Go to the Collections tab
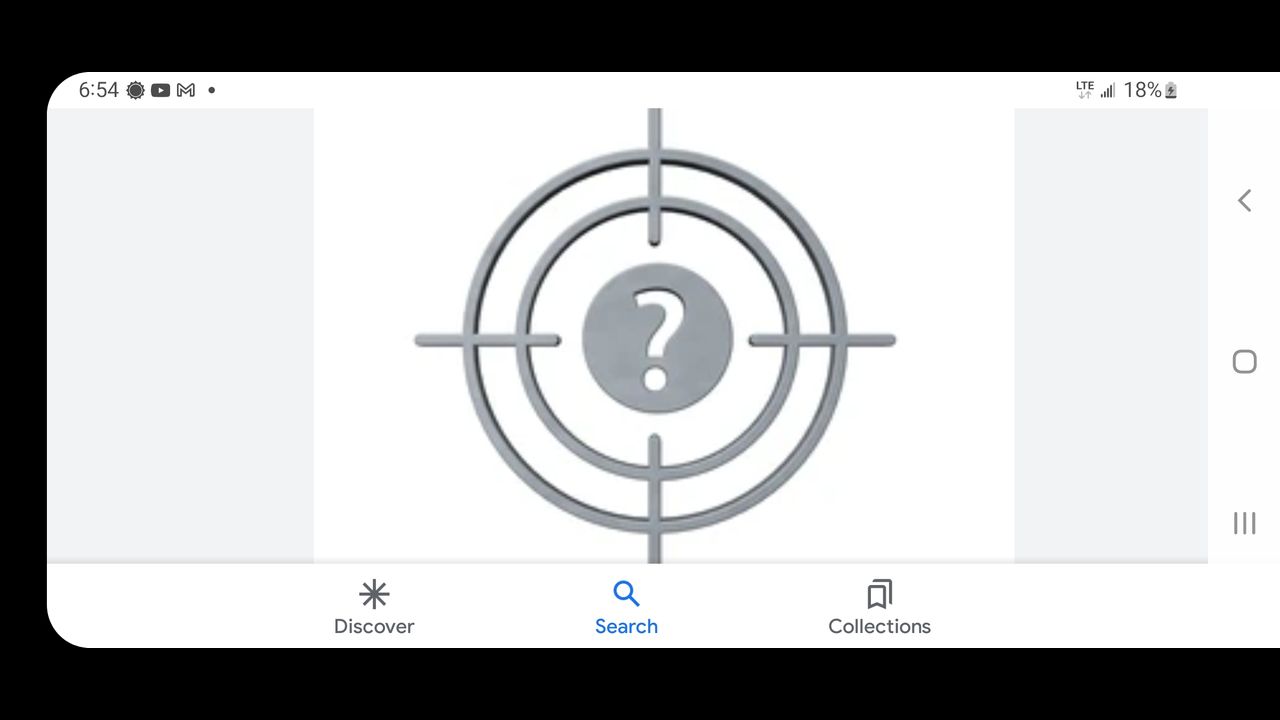Viewport: 1280px width, 720px height. point(879,607)
